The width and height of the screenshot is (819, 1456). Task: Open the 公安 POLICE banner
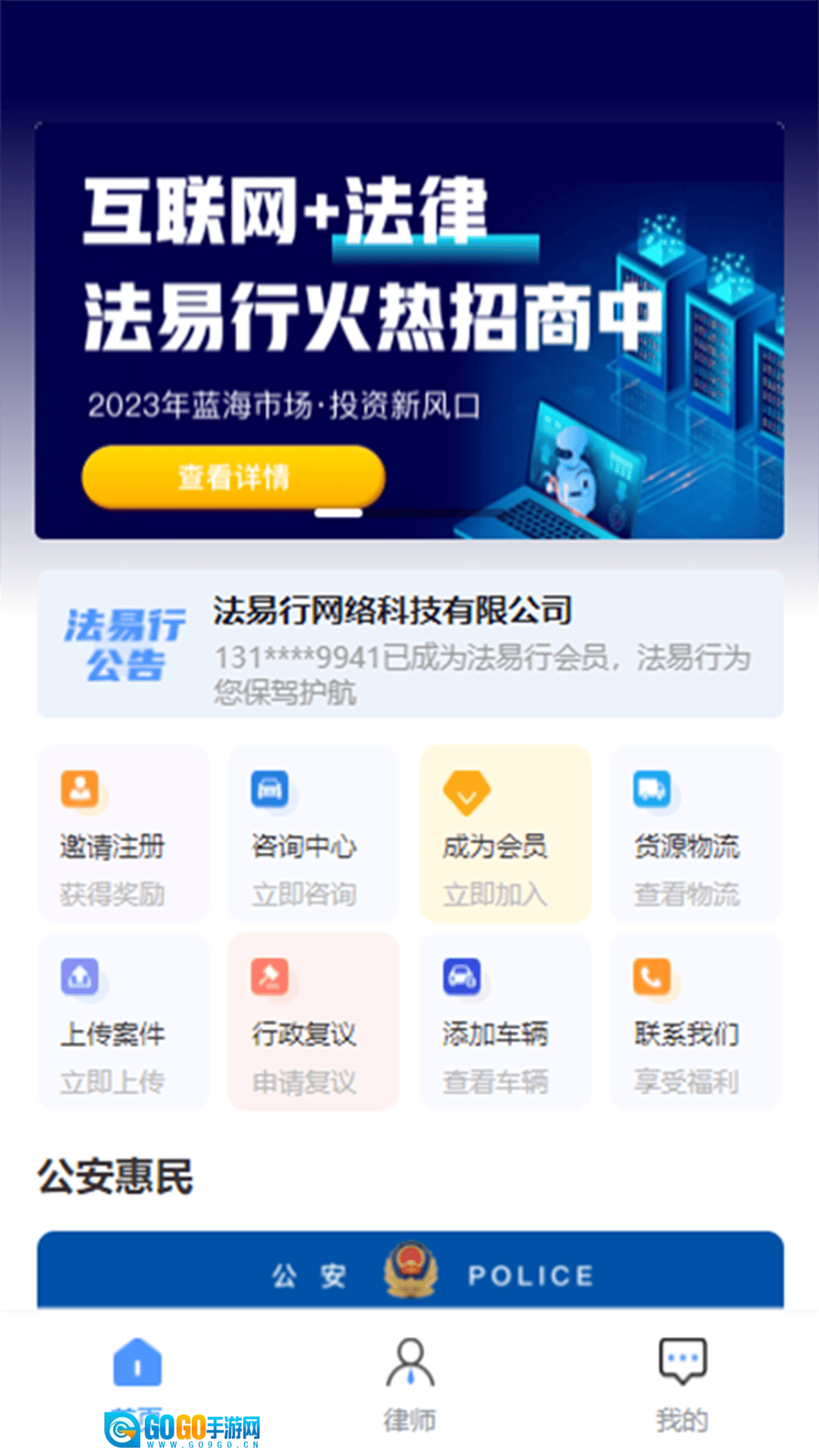click(x=410, y=1270)
